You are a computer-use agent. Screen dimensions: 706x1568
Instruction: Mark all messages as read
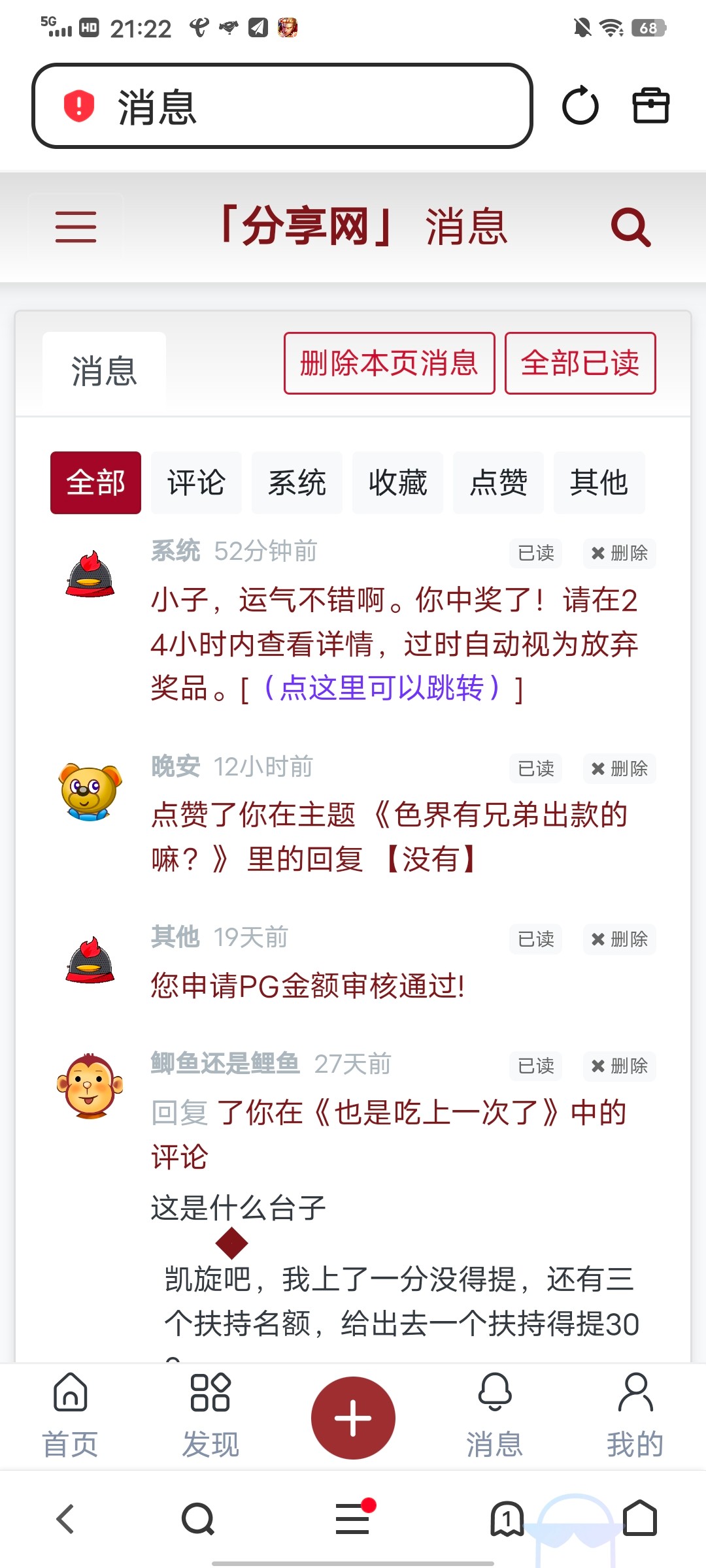[x=580, y=363]
